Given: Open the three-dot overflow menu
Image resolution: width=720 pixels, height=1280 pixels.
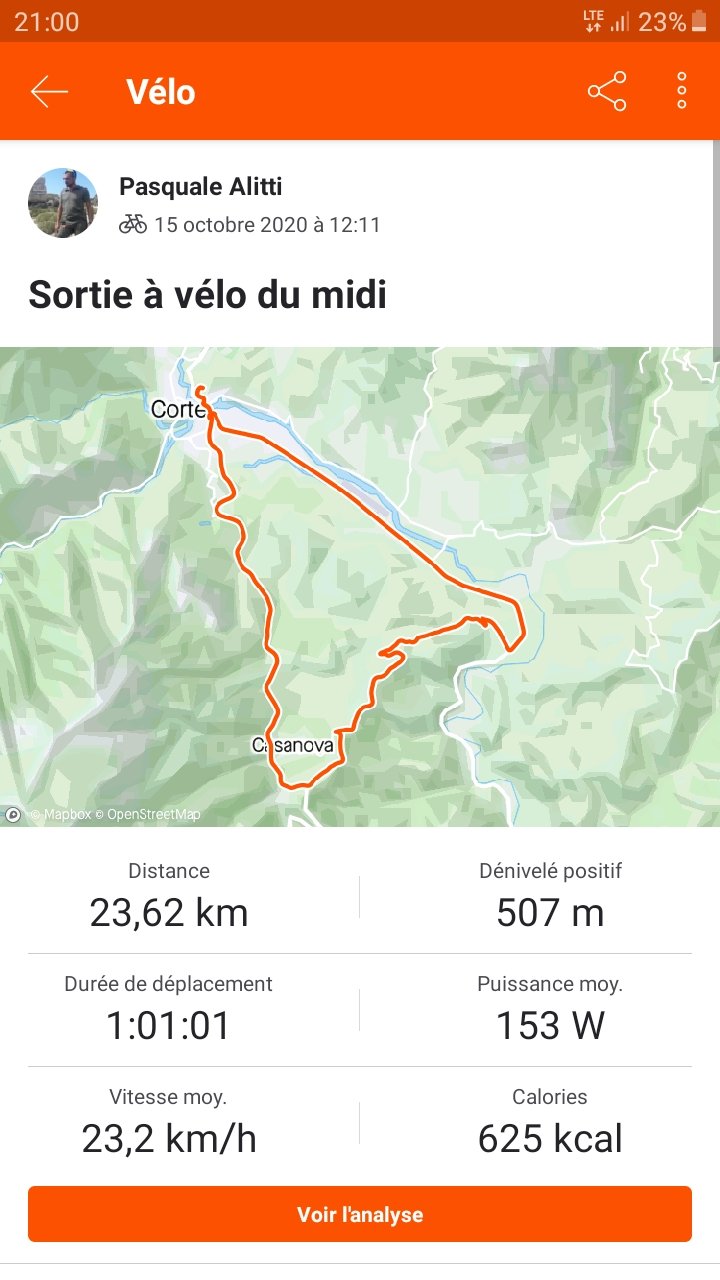Looking at the screenshot, I should [682, 92].
